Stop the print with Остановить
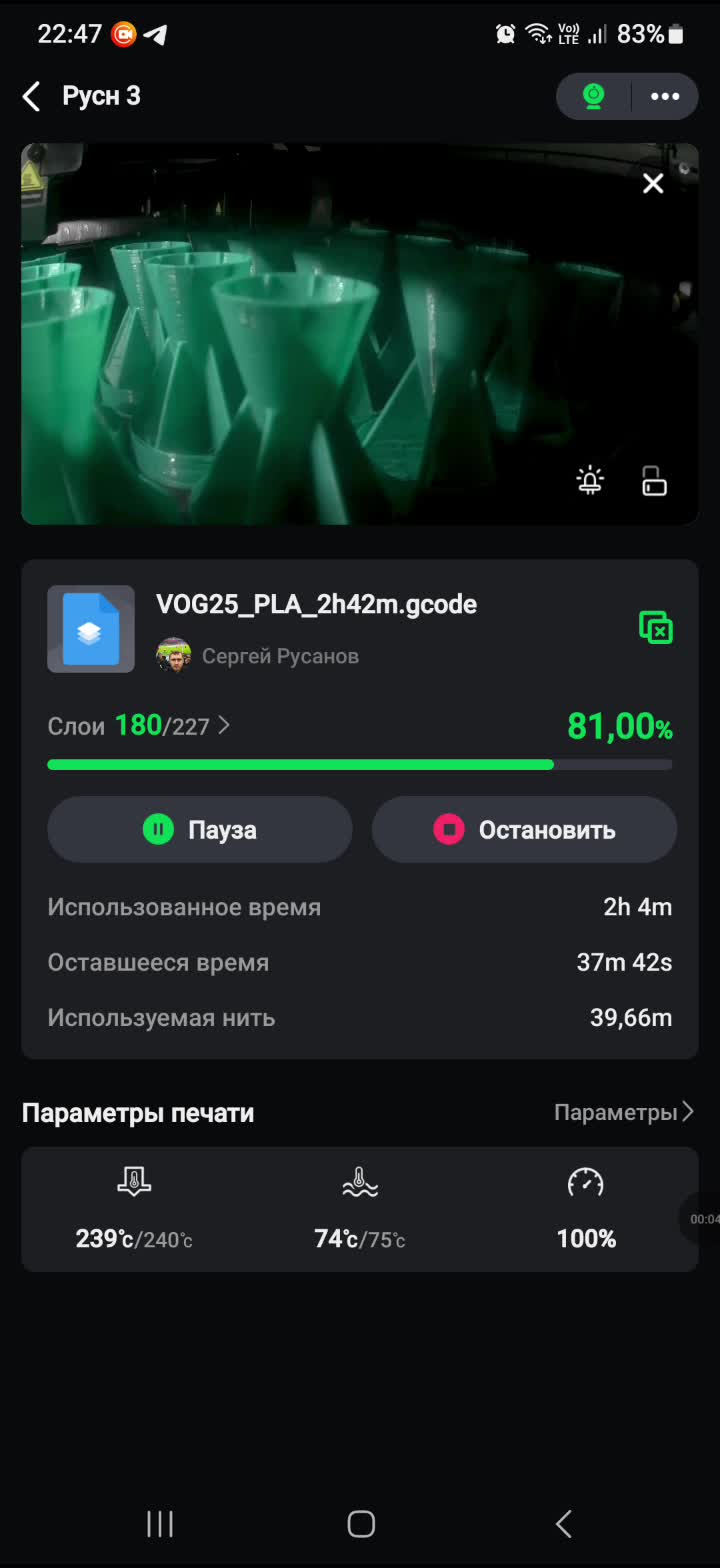 click(524, 829)
